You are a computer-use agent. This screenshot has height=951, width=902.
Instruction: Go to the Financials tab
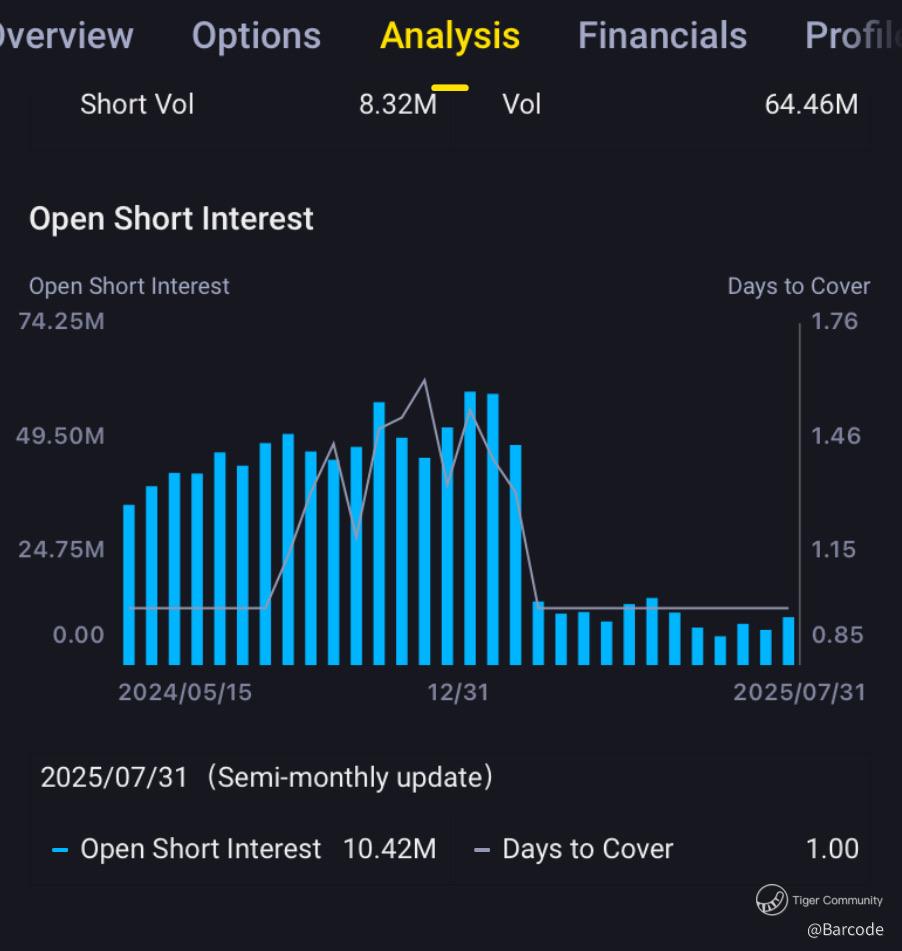[x=662, y=36]
